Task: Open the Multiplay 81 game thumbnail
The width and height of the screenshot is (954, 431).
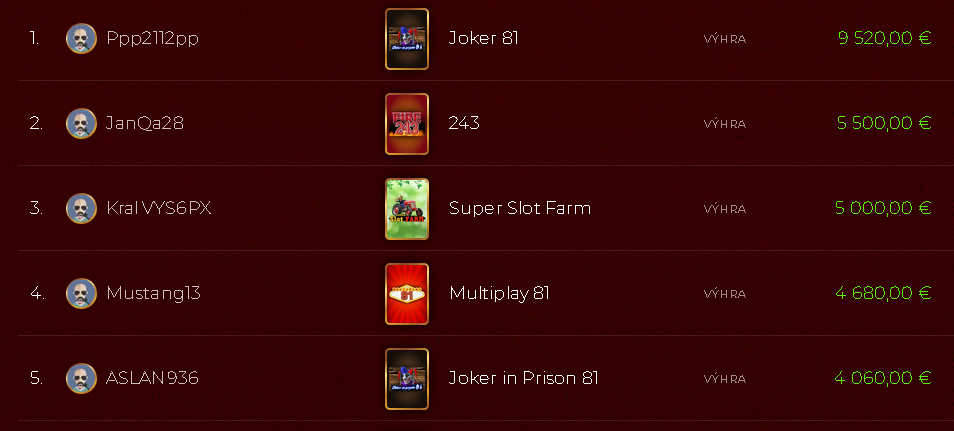Action: pyautogui.click(x=407, y=294)
